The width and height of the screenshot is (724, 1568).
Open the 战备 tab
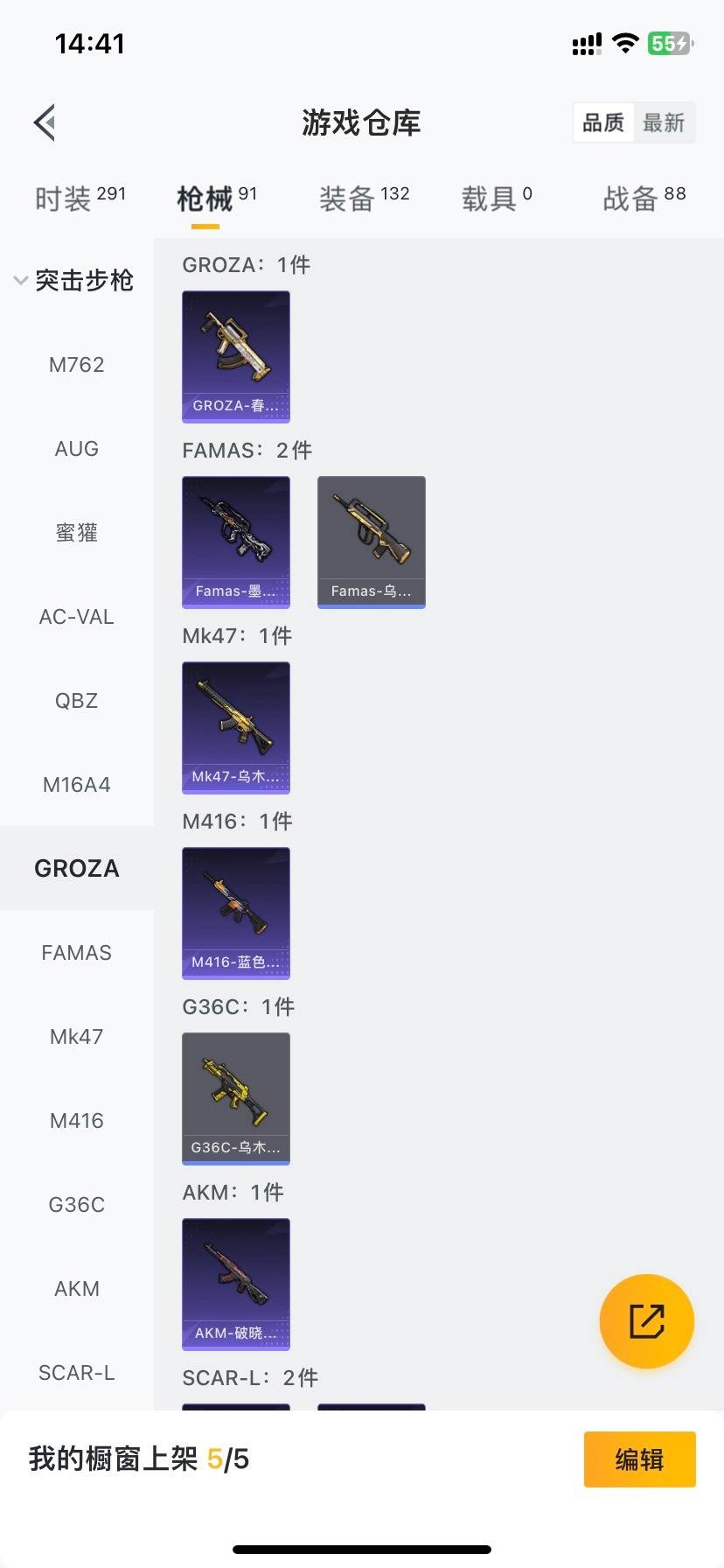pyautogui.click(x=644, y=199)
